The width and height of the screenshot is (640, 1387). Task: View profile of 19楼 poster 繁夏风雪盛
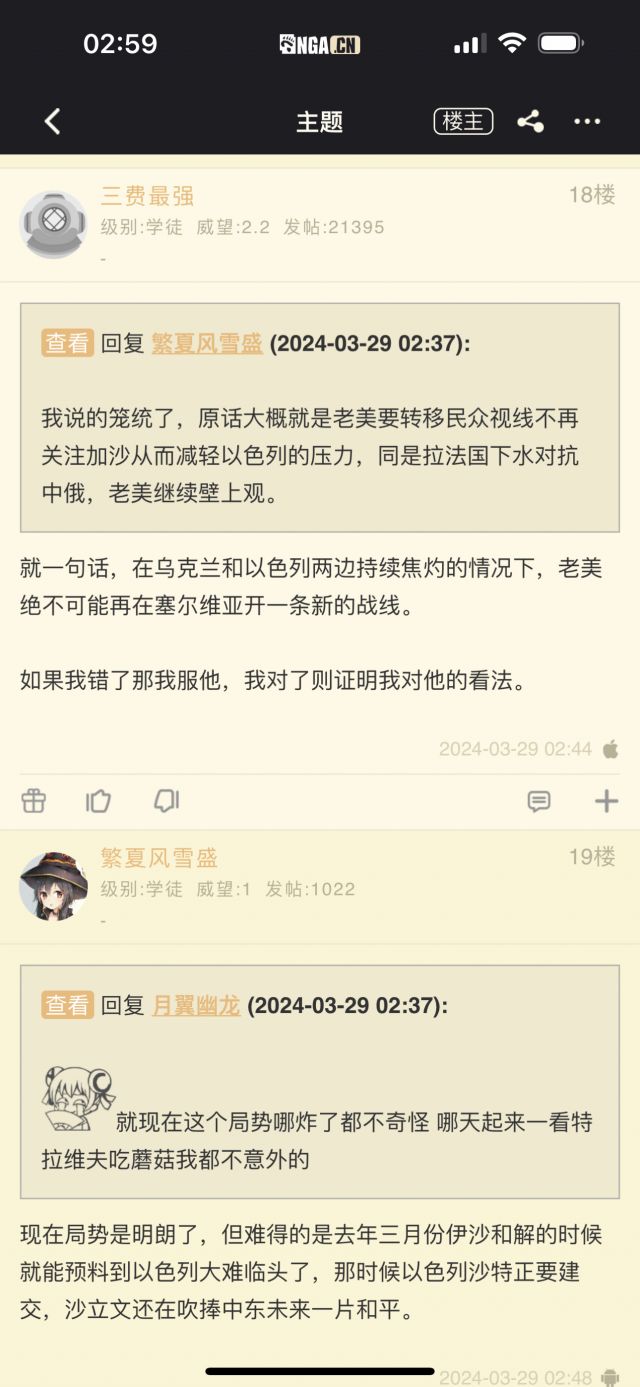point(159,858)
